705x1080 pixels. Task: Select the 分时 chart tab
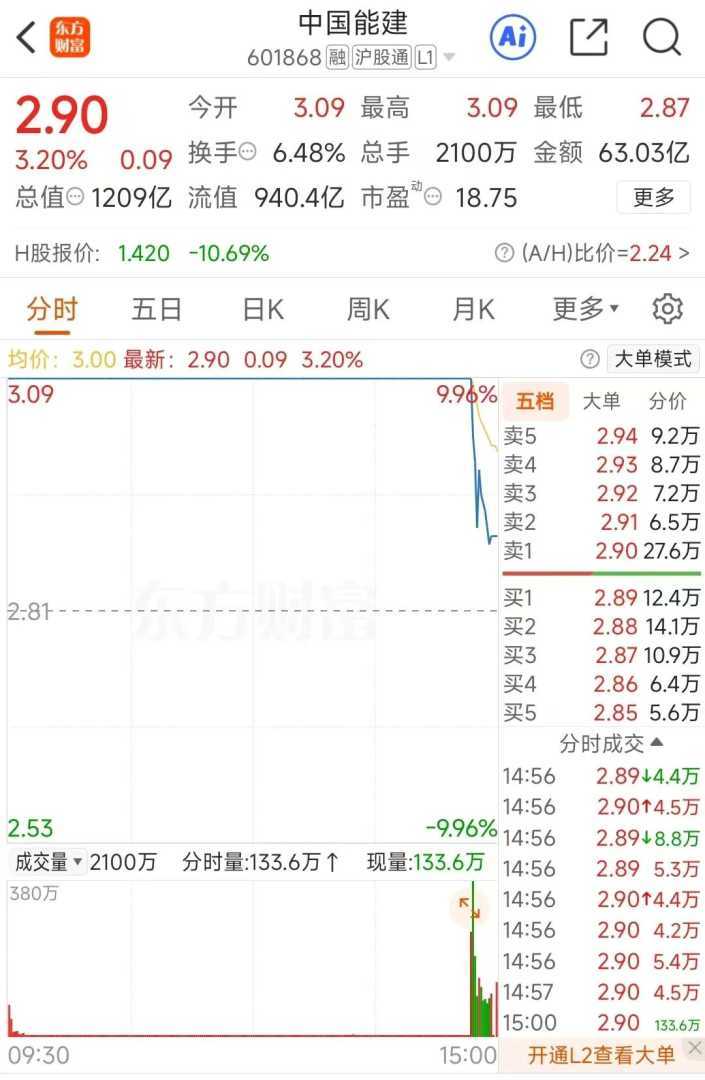[52, 310]
